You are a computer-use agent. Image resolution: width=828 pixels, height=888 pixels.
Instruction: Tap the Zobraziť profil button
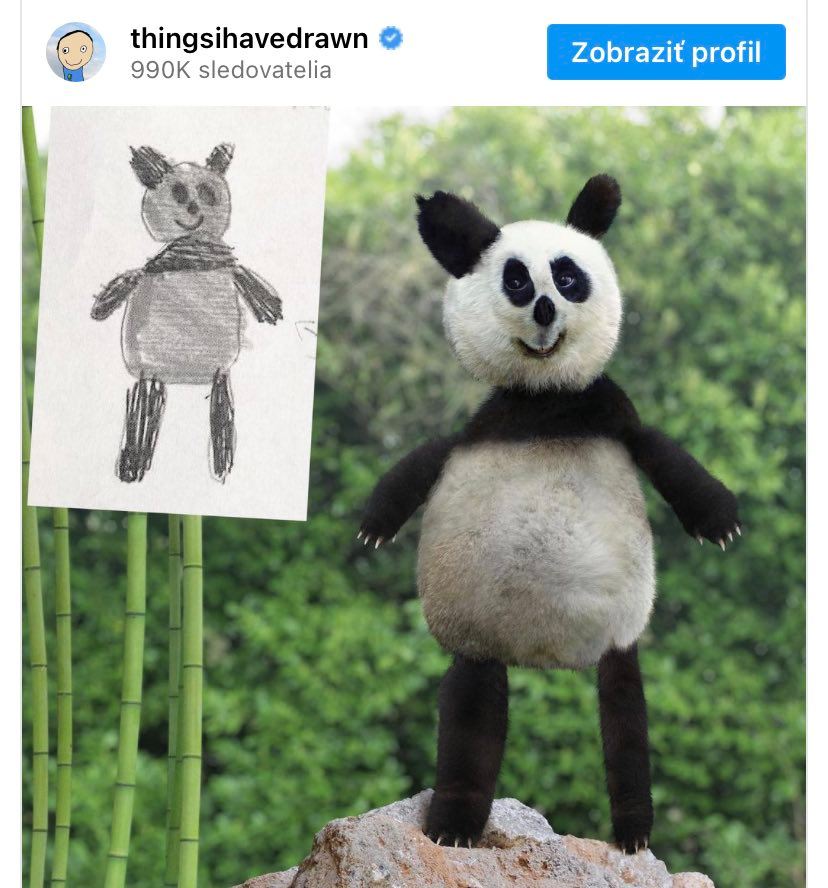[666, 52]
